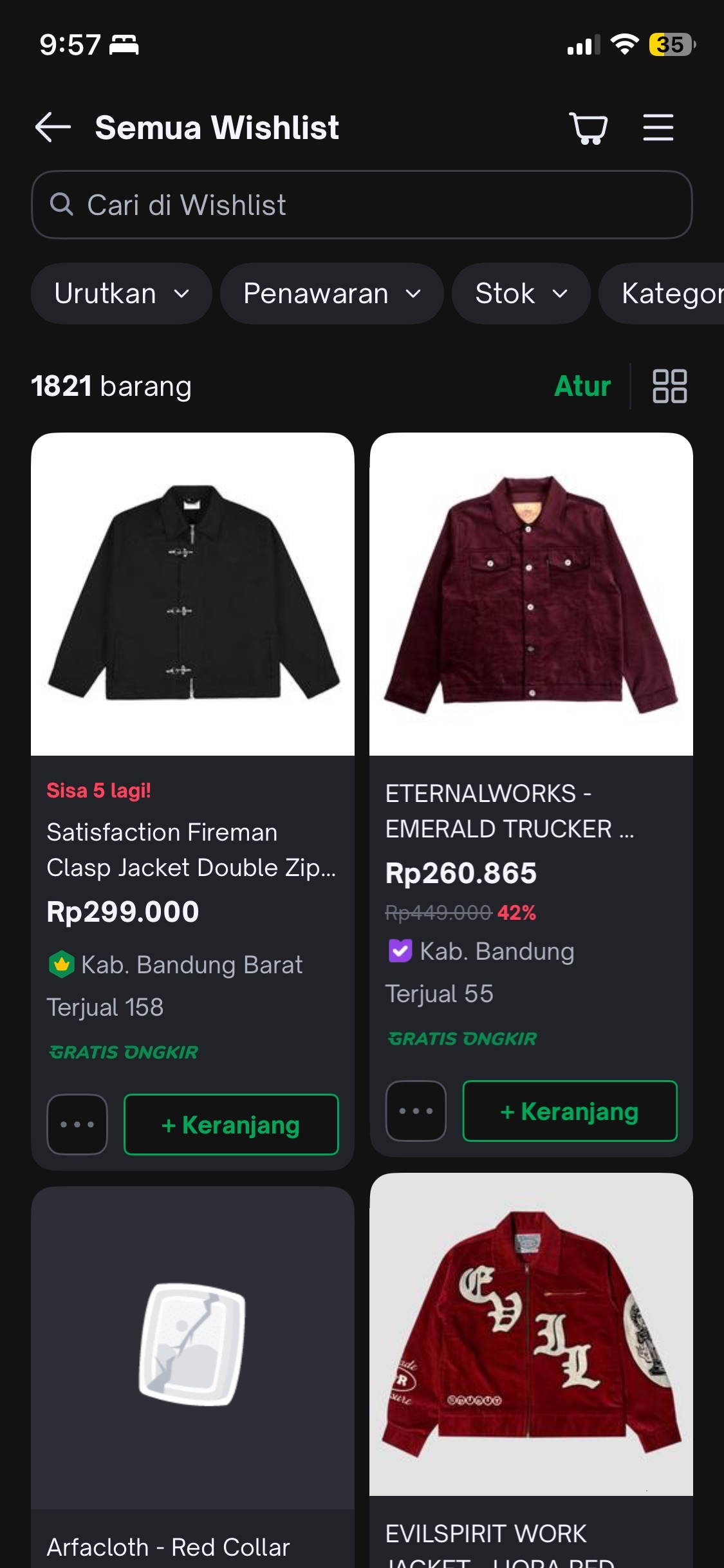View ETERNALWORKS Emerald Trucker jacket
724x1568 pixels.
[x=531, y=593]
